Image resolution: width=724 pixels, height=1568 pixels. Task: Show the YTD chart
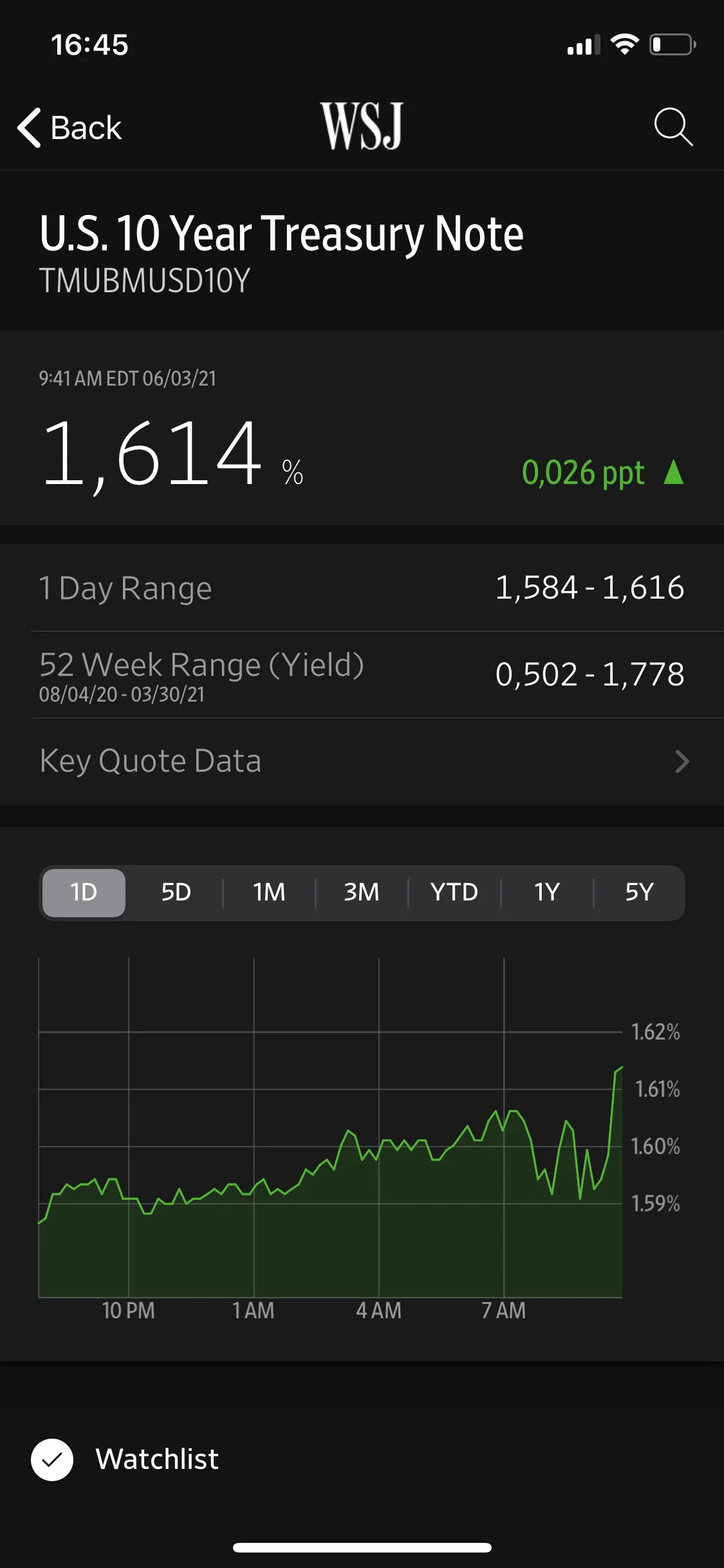coord(454,893)
